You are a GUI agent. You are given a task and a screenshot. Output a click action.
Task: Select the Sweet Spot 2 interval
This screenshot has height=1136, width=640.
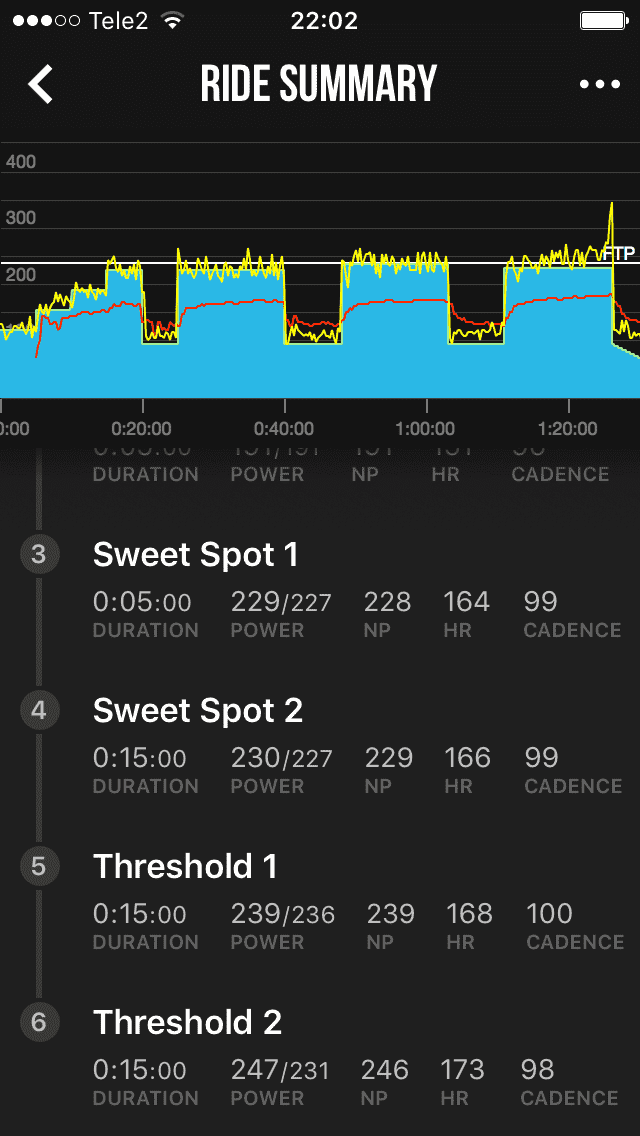pos(198,712)
